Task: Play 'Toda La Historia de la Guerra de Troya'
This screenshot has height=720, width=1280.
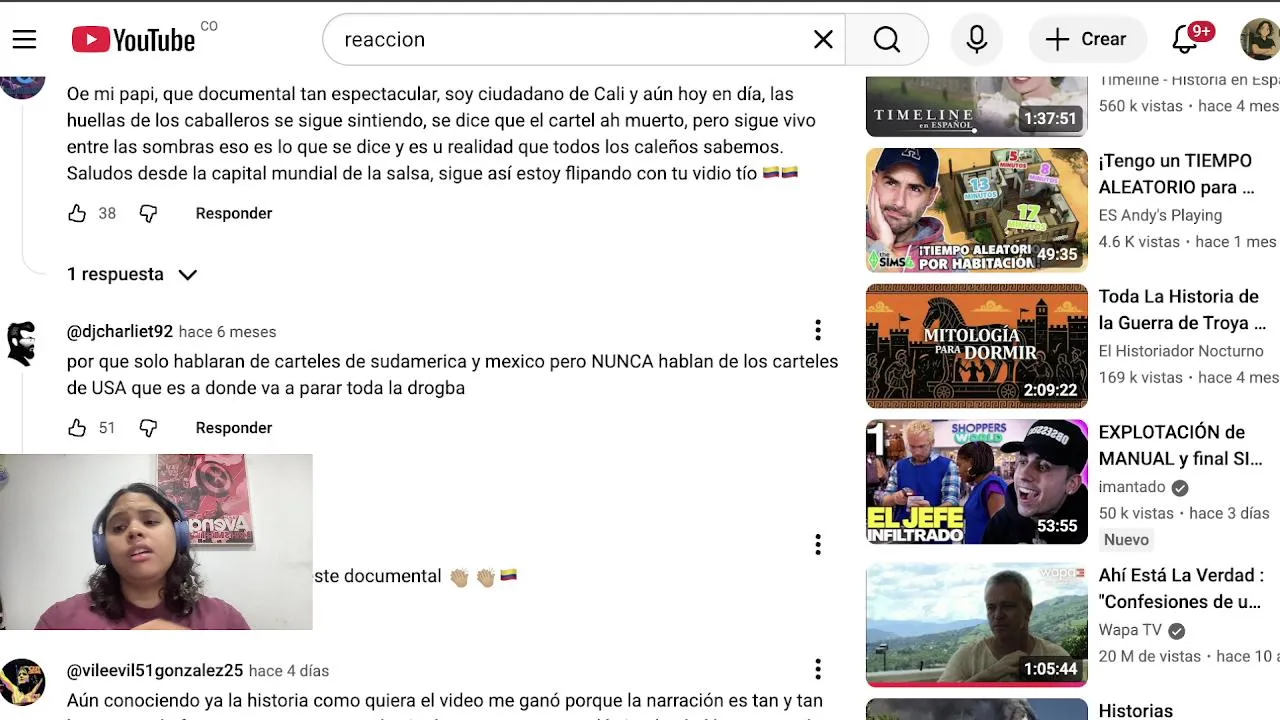Action: pos(976,346)
